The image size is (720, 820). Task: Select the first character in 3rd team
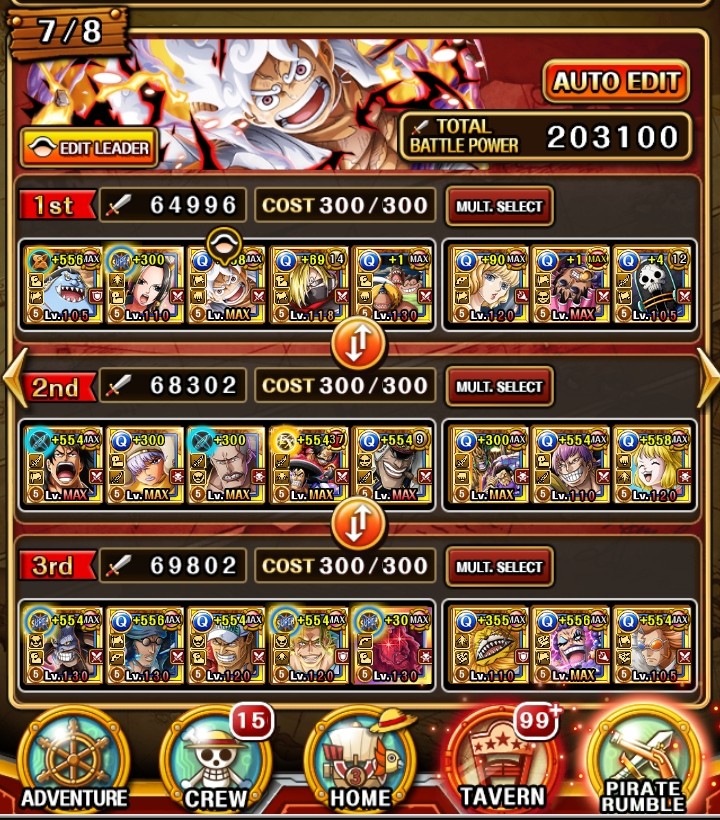coord(62,646)
